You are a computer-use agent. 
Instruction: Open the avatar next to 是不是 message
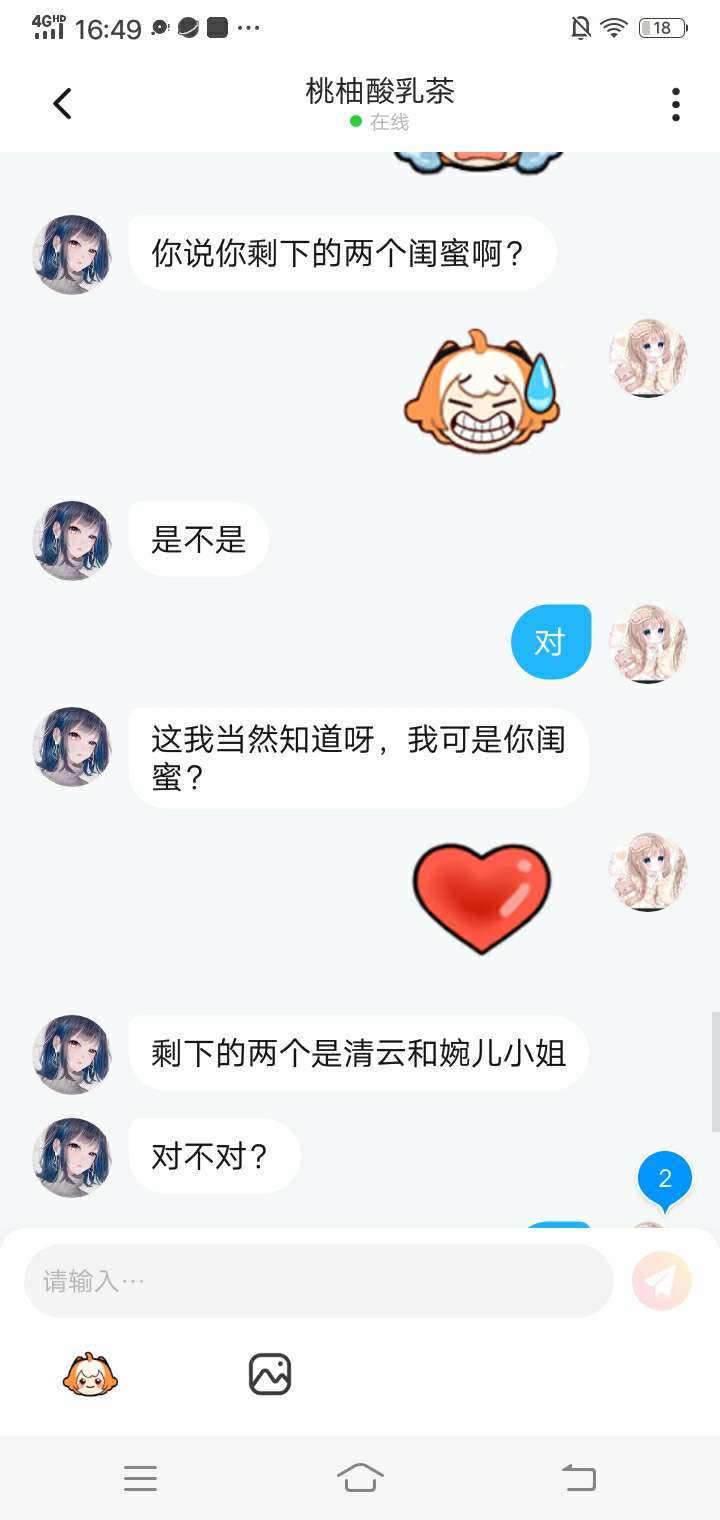72,541
